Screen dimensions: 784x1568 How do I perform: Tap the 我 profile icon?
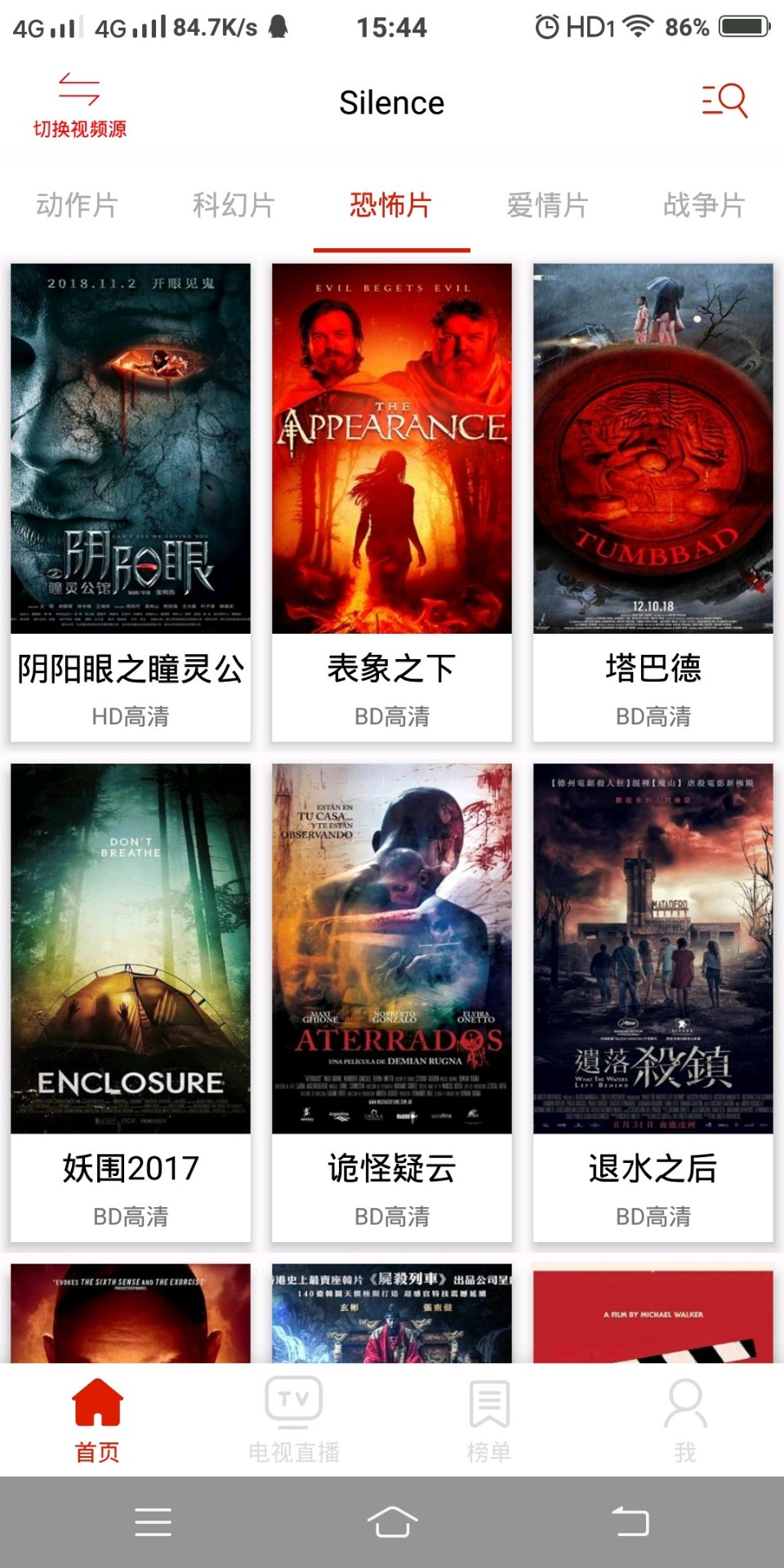point(686,1401)
